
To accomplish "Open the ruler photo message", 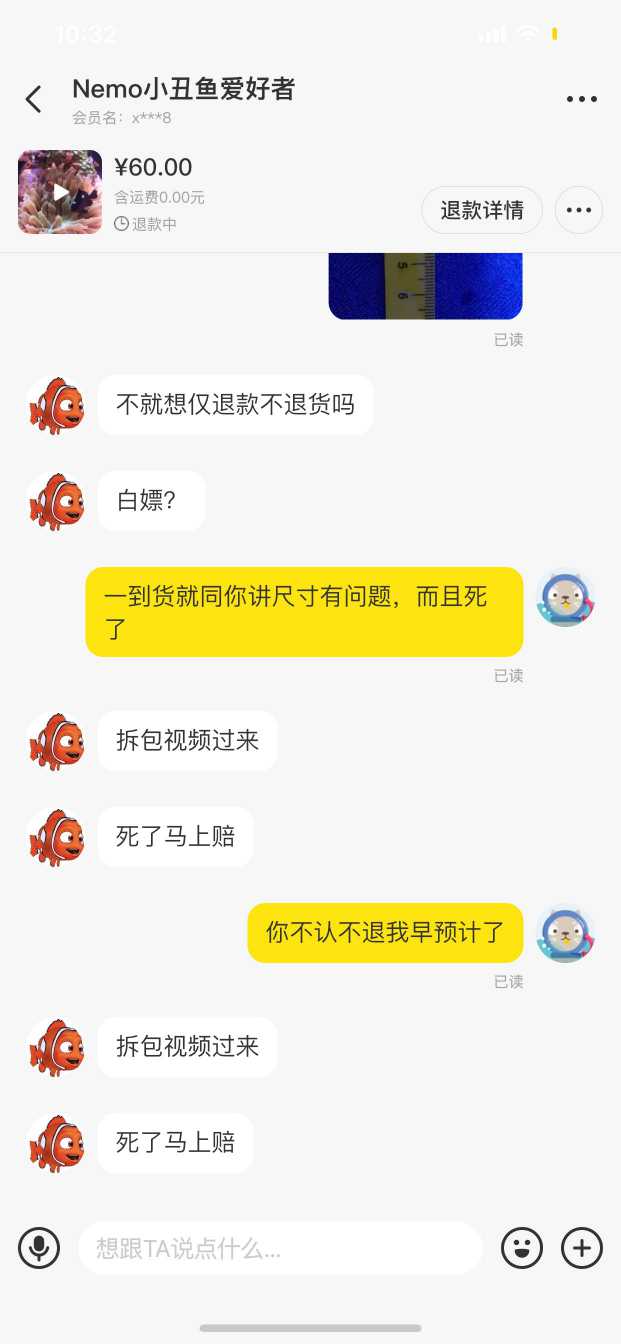I will pyautogui.click(x=425, y=287).
